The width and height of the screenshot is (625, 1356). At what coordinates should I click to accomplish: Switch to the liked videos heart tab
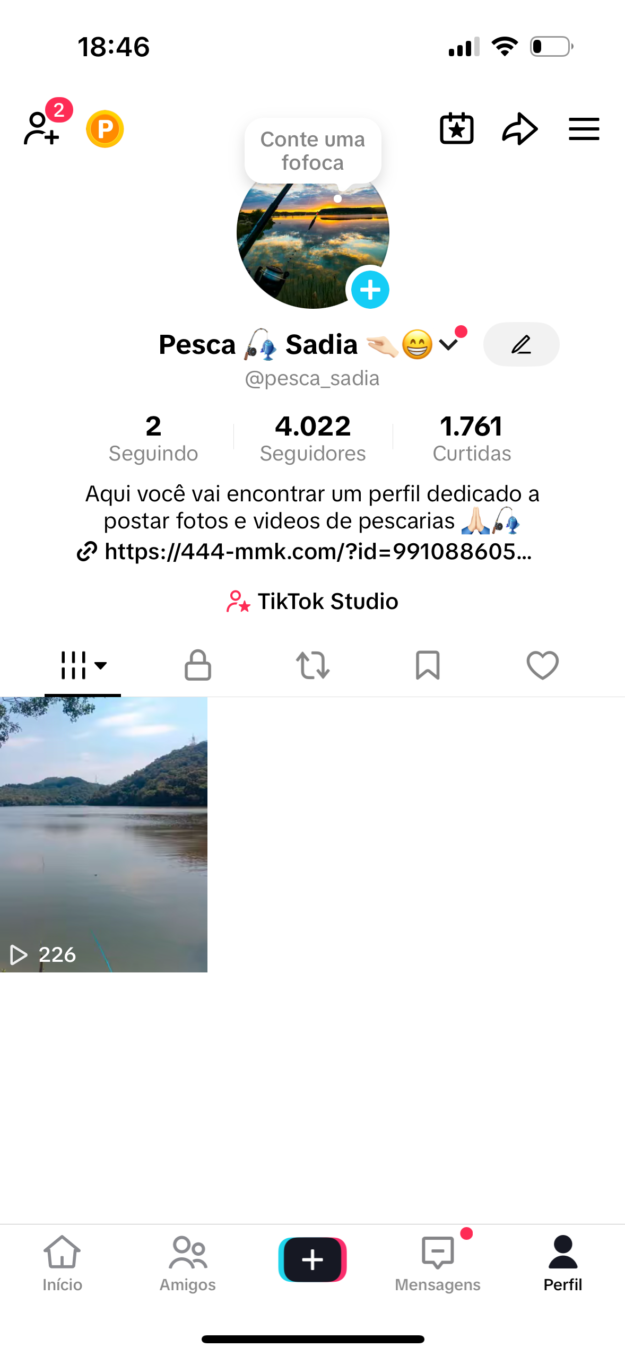coord(543,665)
